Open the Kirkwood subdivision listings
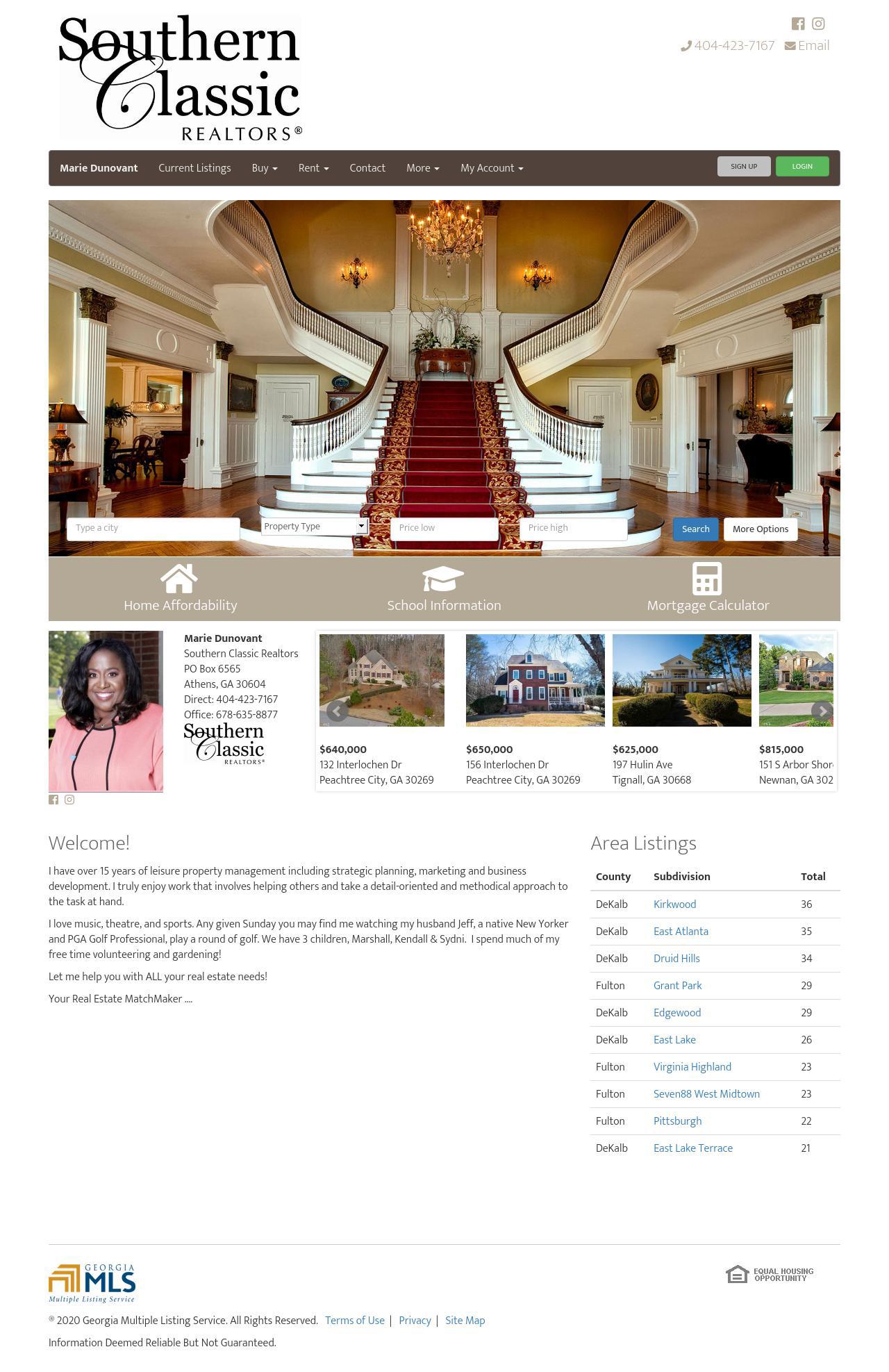 coord(674,904)
